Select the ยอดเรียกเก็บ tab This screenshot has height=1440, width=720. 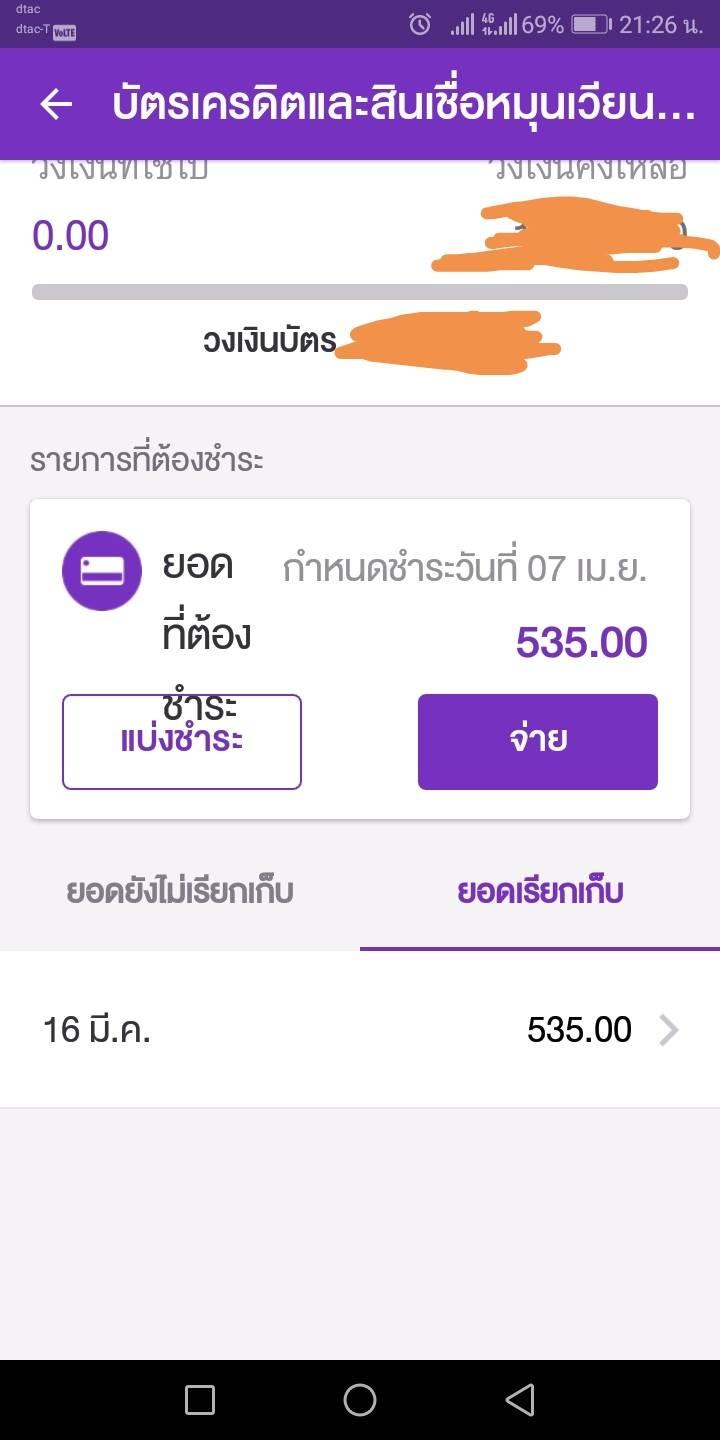(540, 892)
